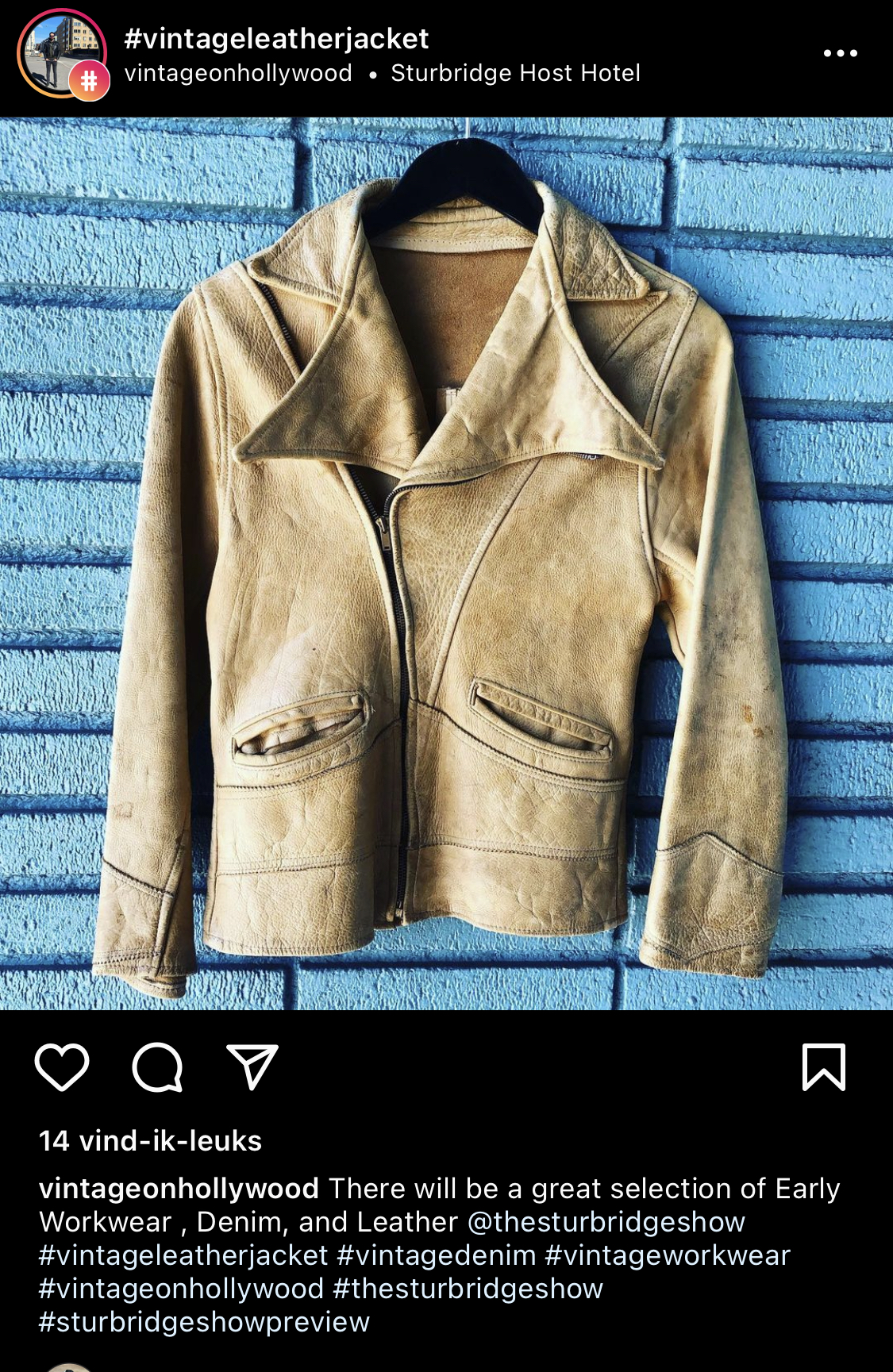Open vintageonhollywood profile from header
893x1372 pixels.
click(x=238, y=73)
